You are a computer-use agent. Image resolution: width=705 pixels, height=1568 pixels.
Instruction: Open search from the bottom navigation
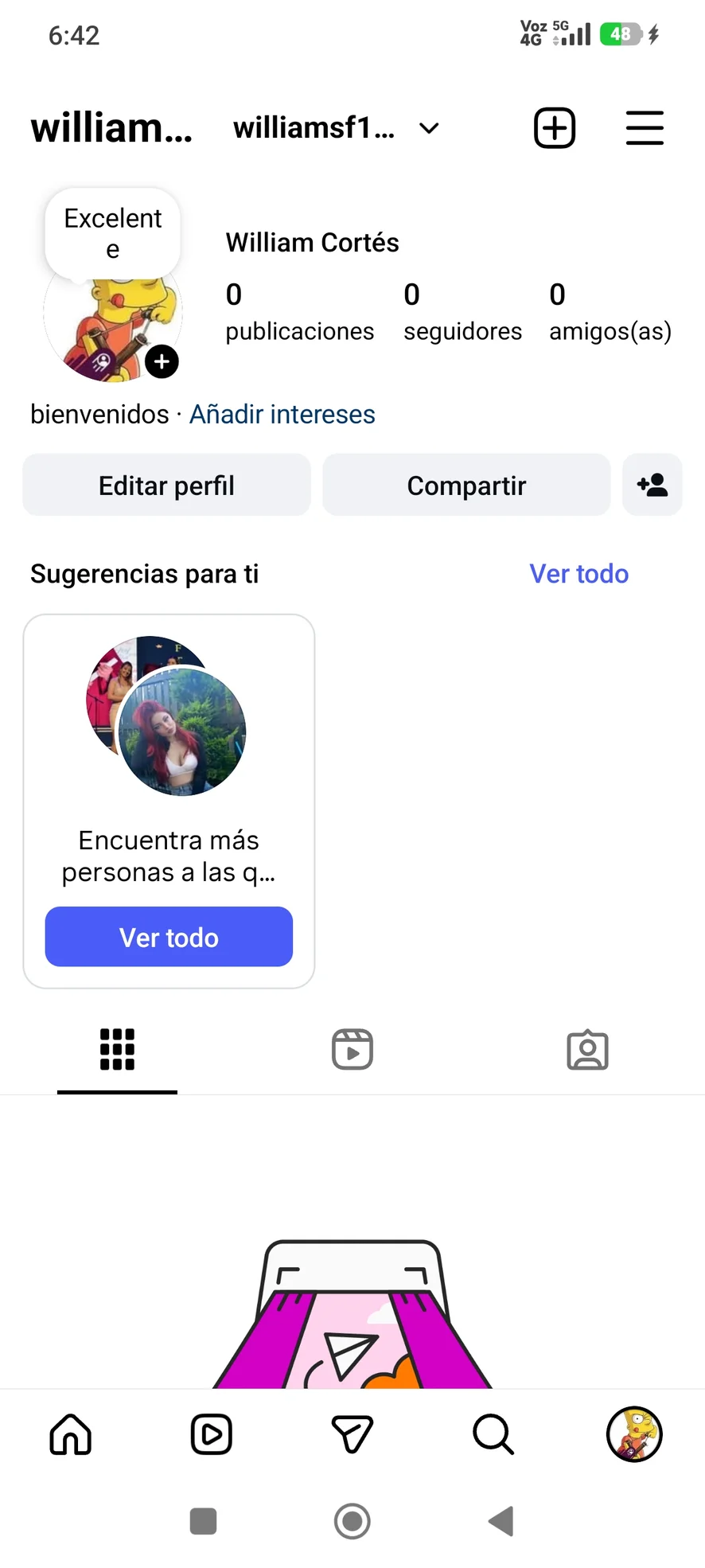coord(493,1434)
